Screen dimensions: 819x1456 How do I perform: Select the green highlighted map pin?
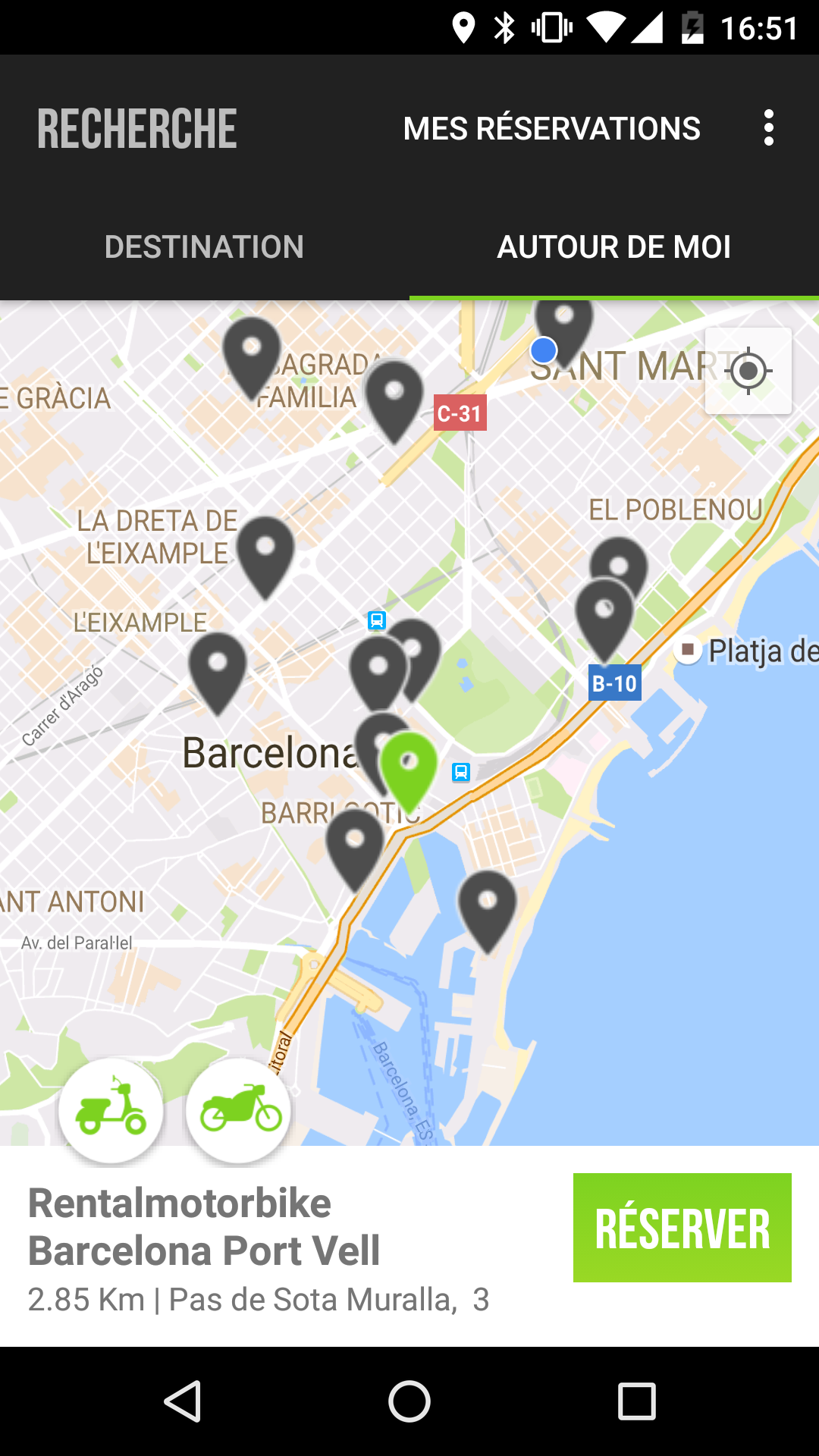(x=409, y=766)
